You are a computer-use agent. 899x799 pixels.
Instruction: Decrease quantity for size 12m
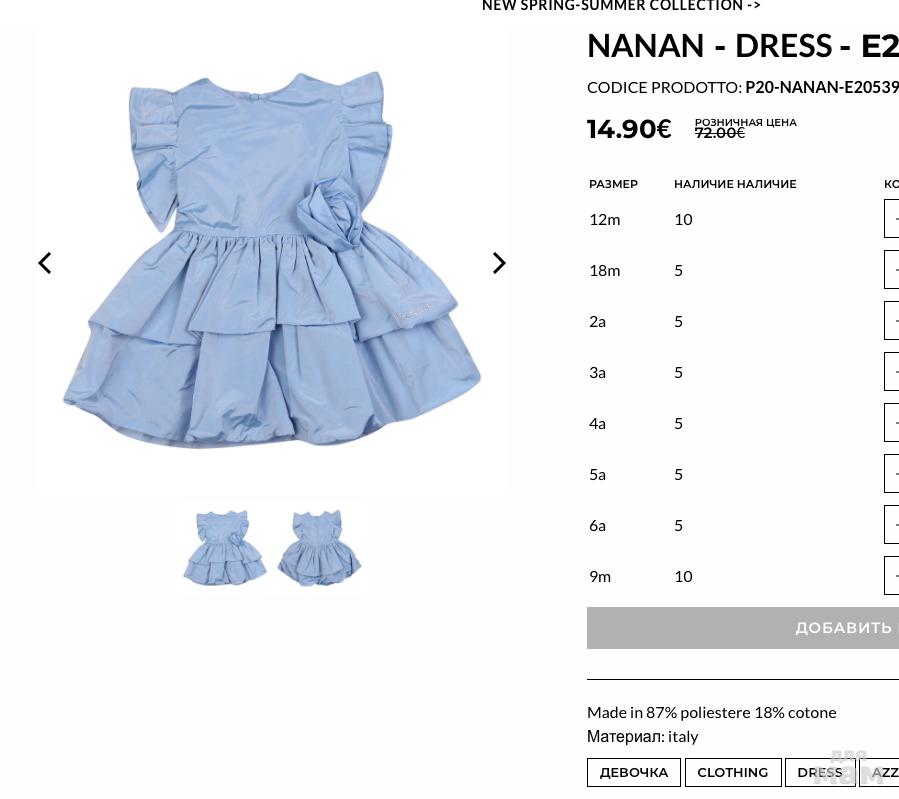coord(893,219)
